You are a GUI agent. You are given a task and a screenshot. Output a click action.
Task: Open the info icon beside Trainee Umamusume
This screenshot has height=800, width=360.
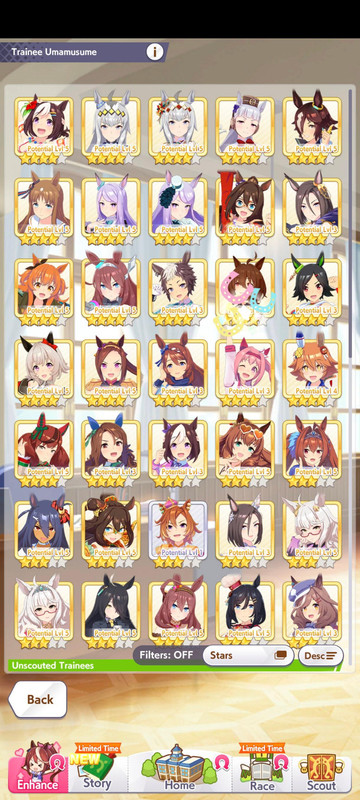(x=155, y=52)
